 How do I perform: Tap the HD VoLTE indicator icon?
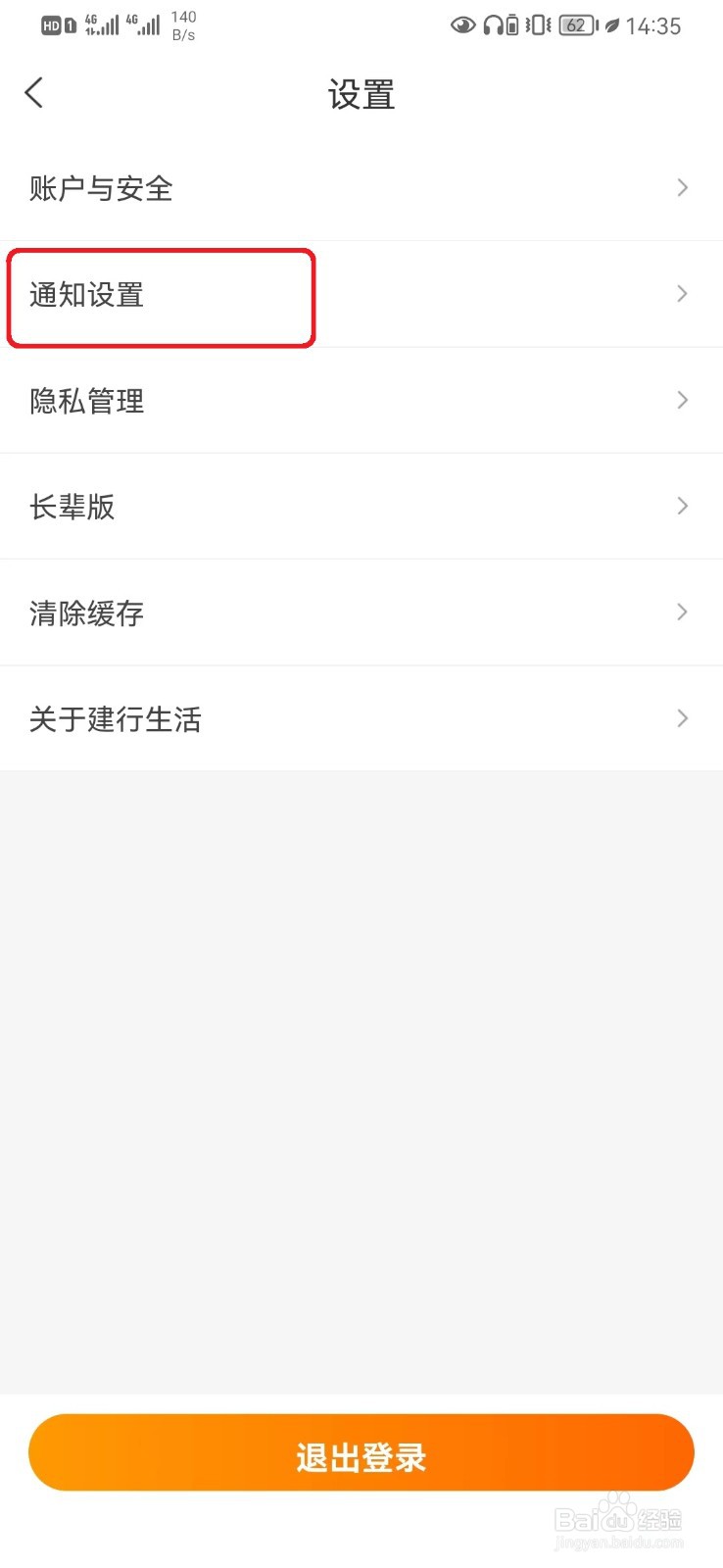tap(52, 24)
